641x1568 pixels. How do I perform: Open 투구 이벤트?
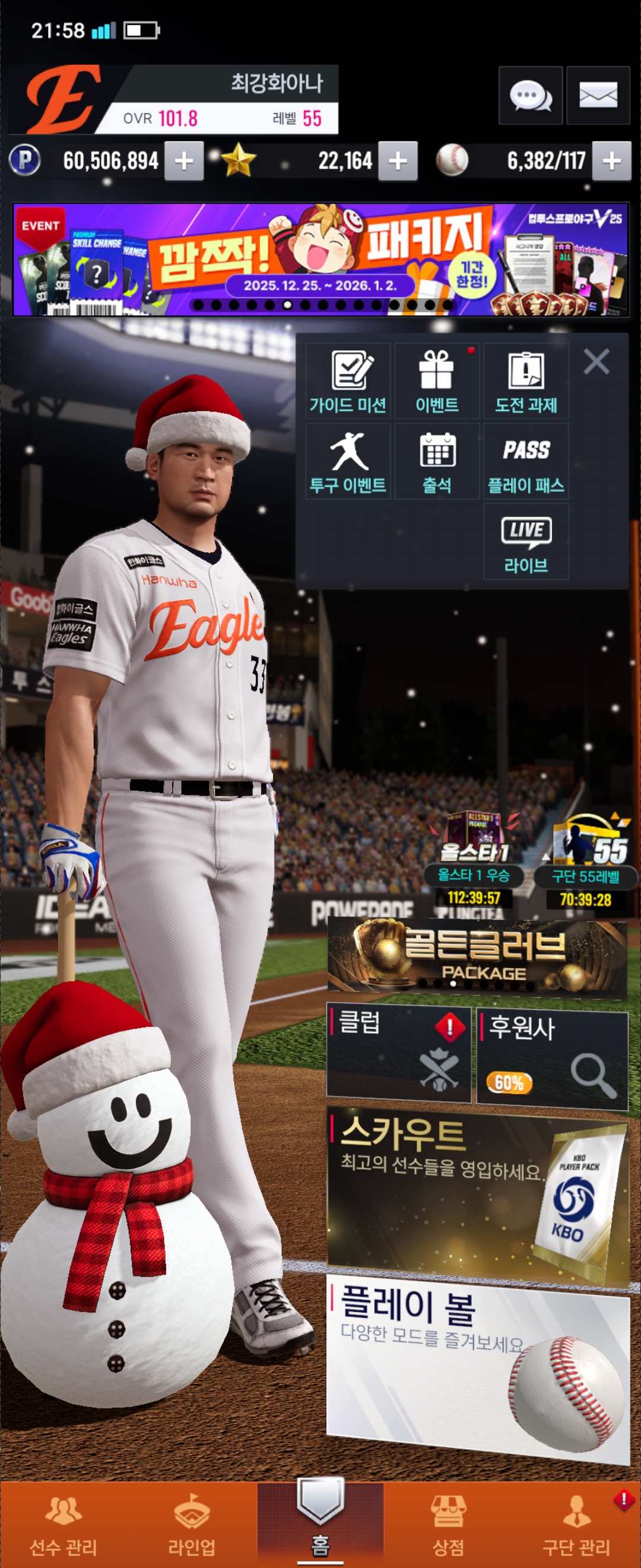(348, 461)
